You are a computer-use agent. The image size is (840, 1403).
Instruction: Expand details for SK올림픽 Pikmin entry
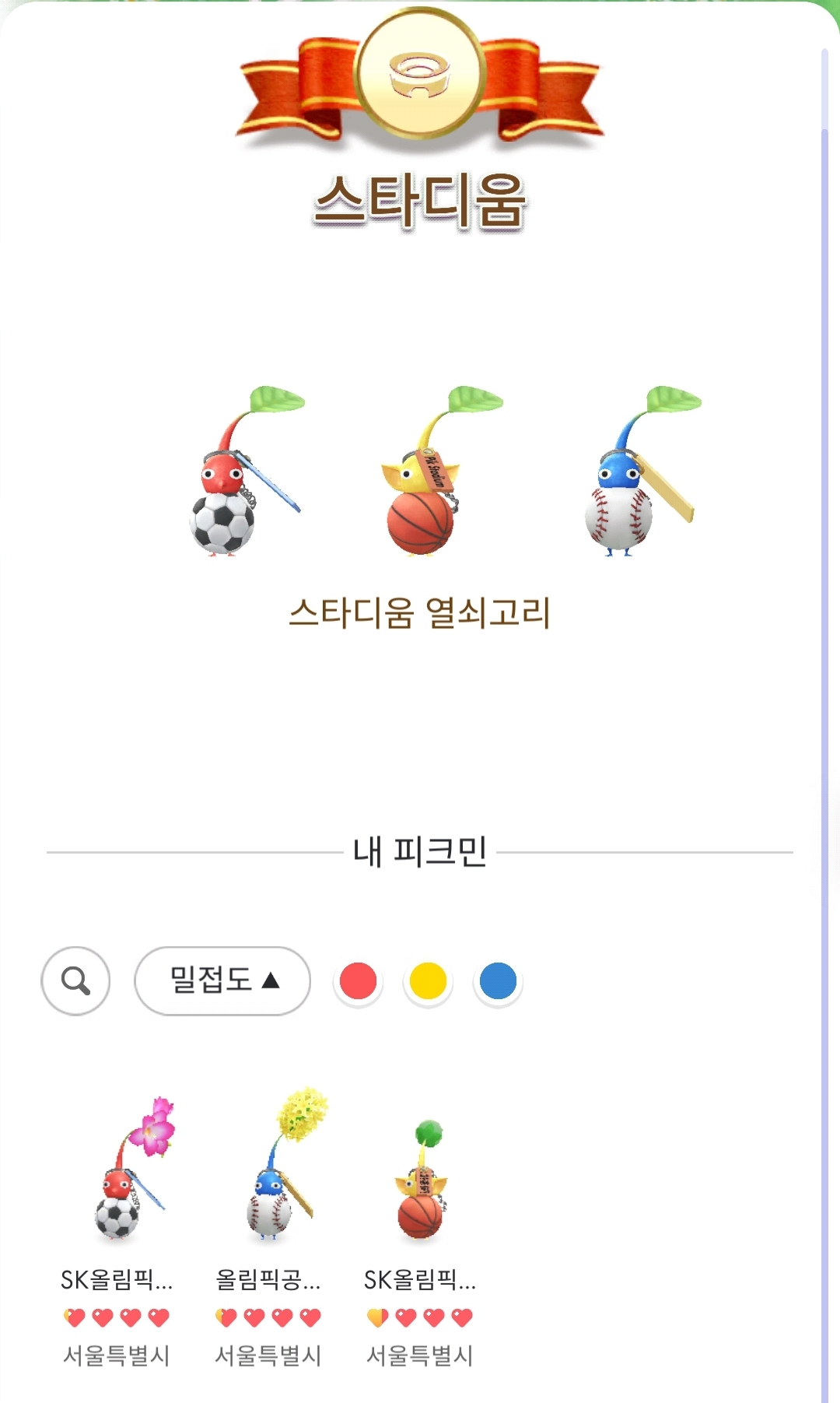117,1281
